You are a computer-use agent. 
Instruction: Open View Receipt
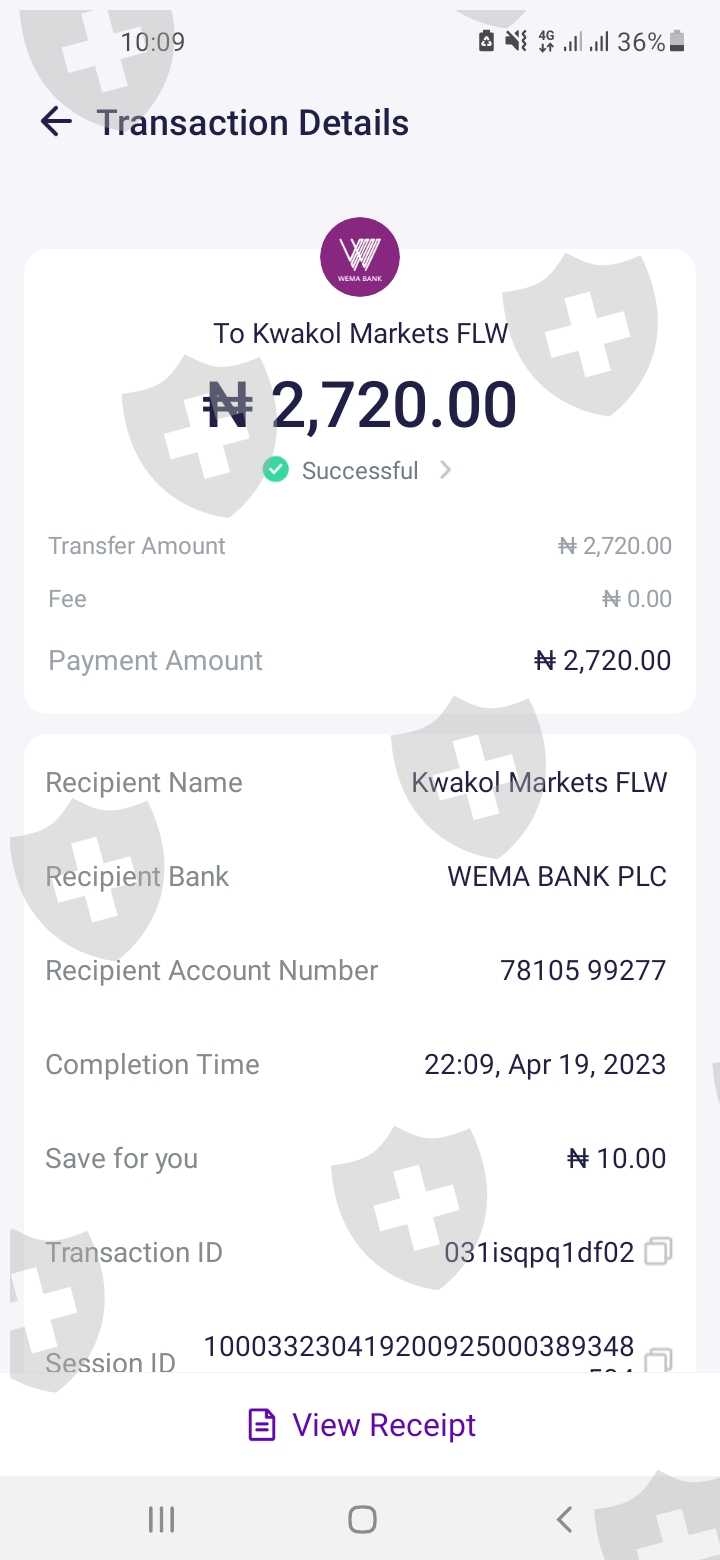pyautogui.click(x=361, y=1425)
